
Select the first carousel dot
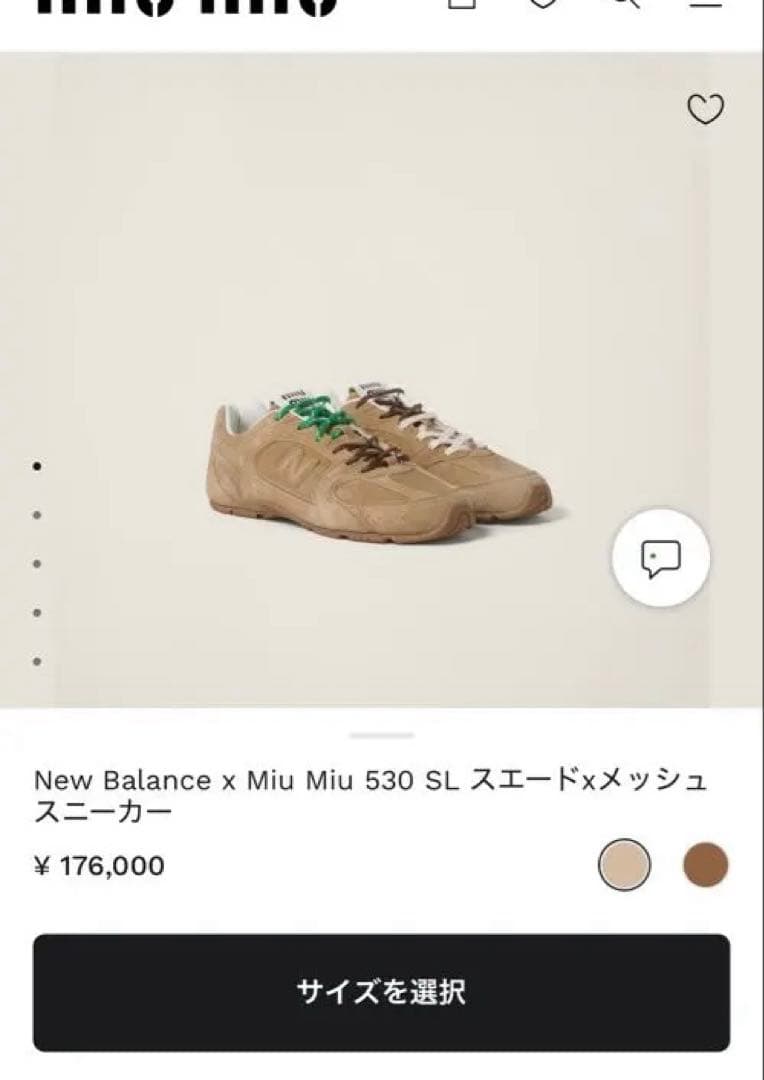click(x=38, y=467)
